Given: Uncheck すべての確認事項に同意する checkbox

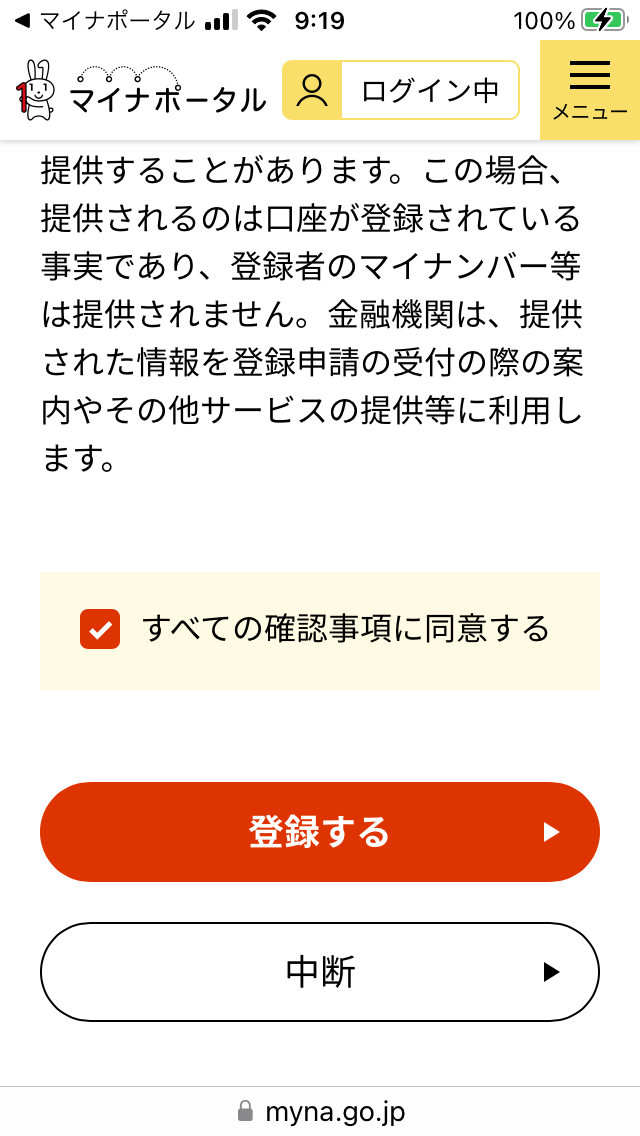Looking at the screenshot, I should 100,629.
